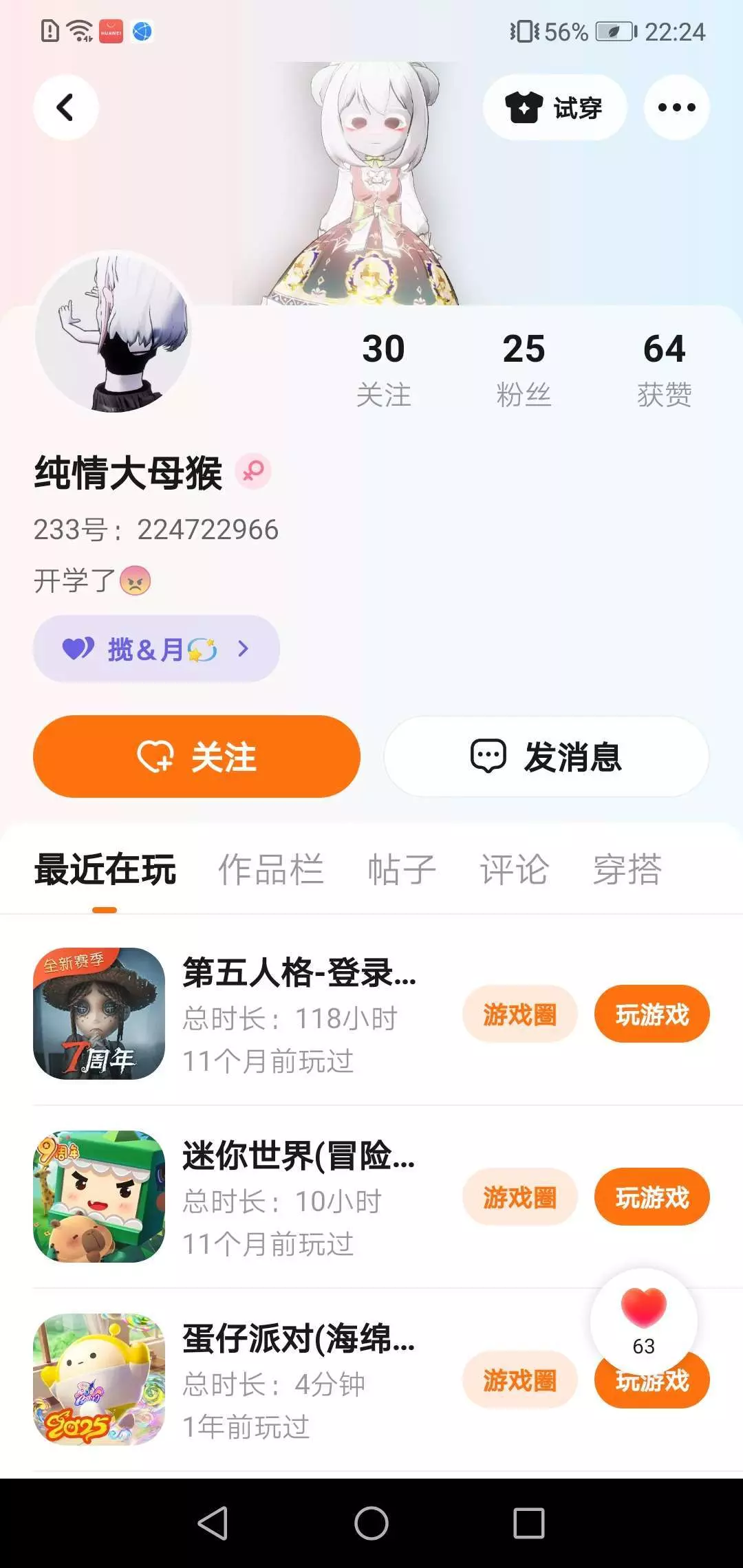The height and width of the screenshot is (1568, 743).
Task: Tap the system home button
Action: pos(371,1523)
